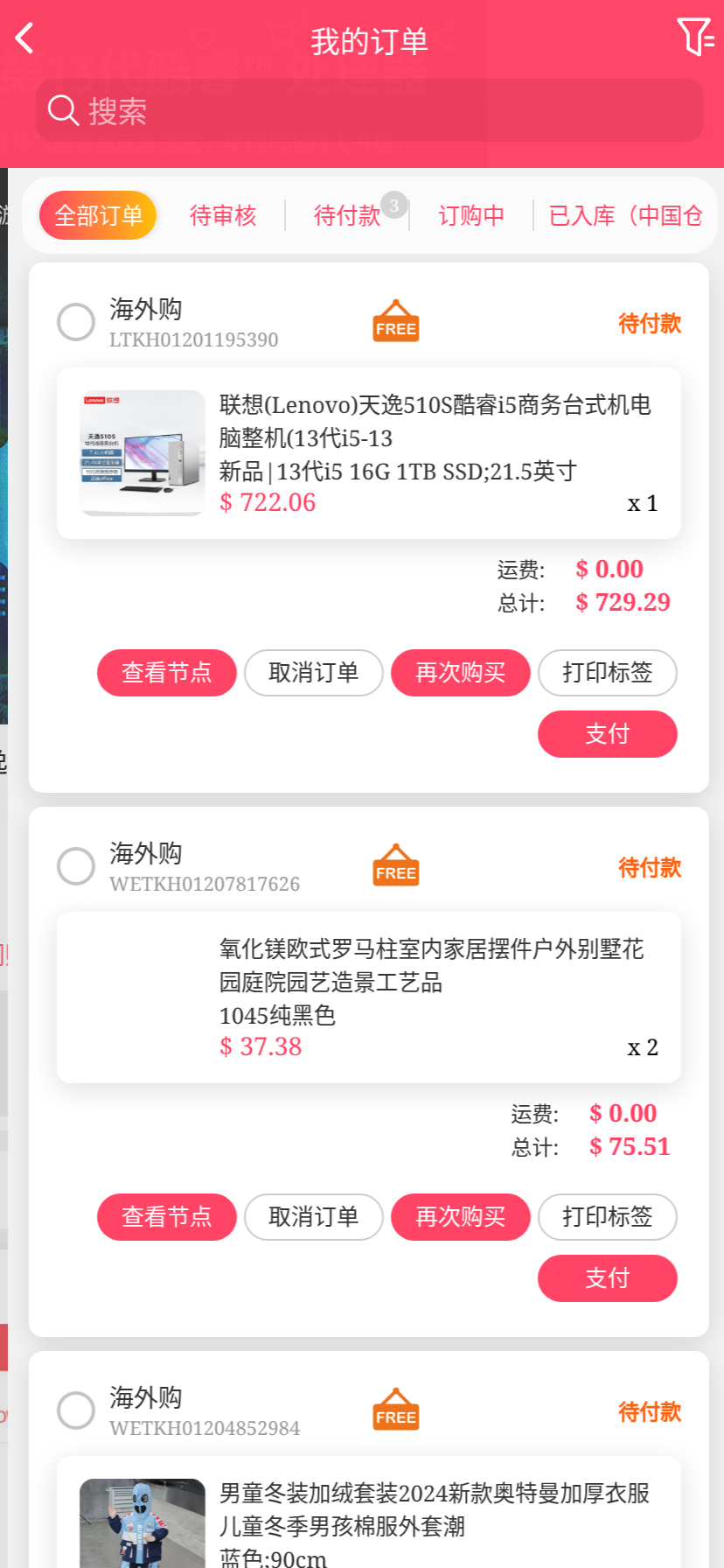Viewport: 724px width, 1568px height.
Task: Tap 打印标签 for the Lenovo order
Action: click(608, 673)
